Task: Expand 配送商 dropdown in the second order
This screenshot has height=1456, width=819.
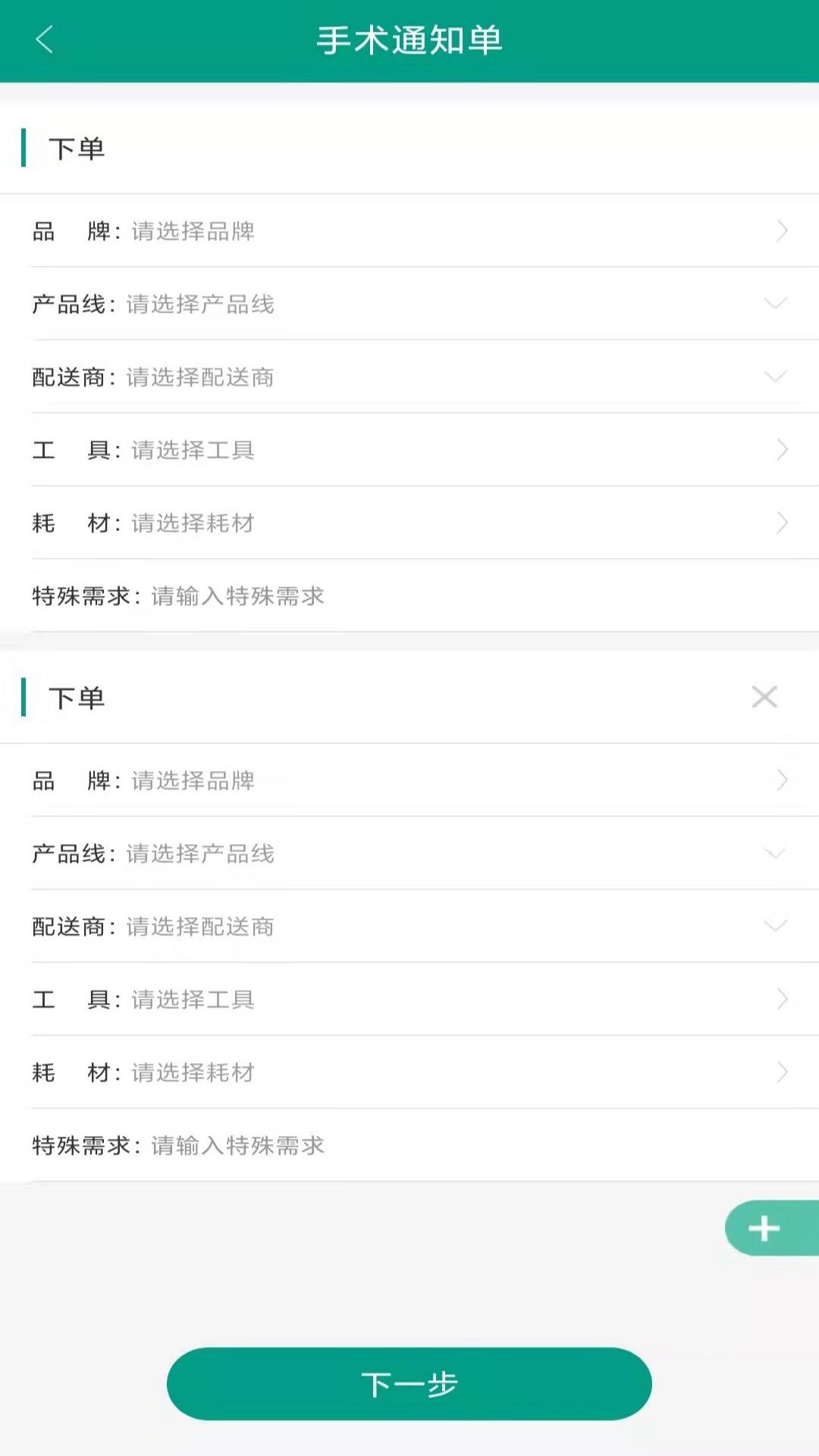Action: pyautogui.click(x=409, y=926)
